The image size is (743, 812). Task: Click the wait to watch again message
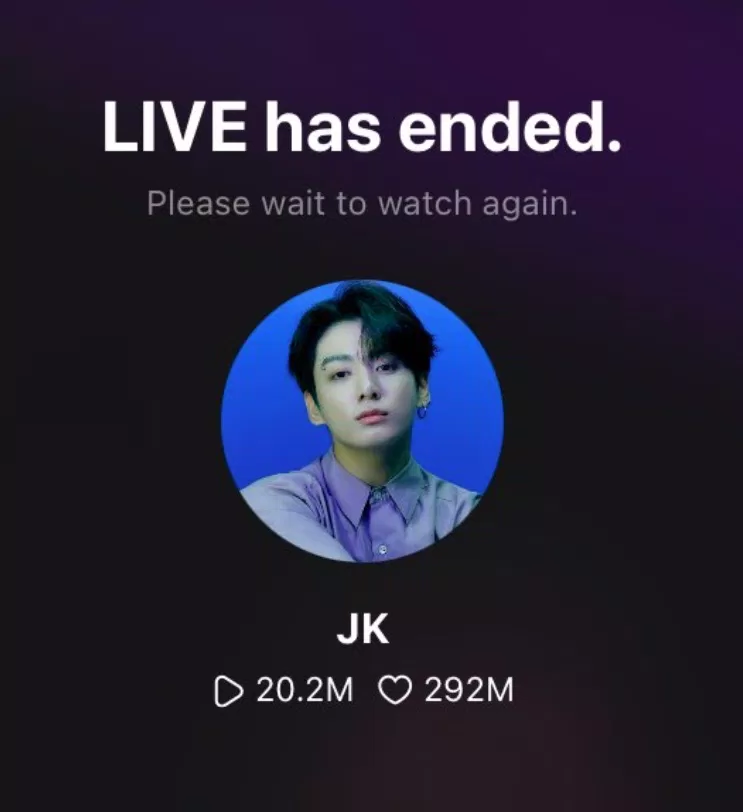[362, 204]
